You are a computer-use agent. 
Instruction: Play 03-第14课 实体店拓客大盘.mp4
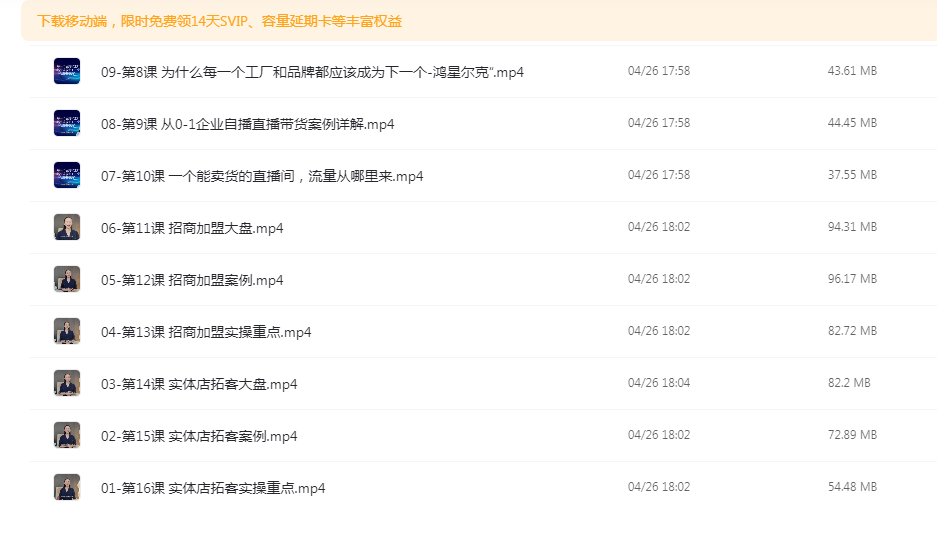point(199,384)
